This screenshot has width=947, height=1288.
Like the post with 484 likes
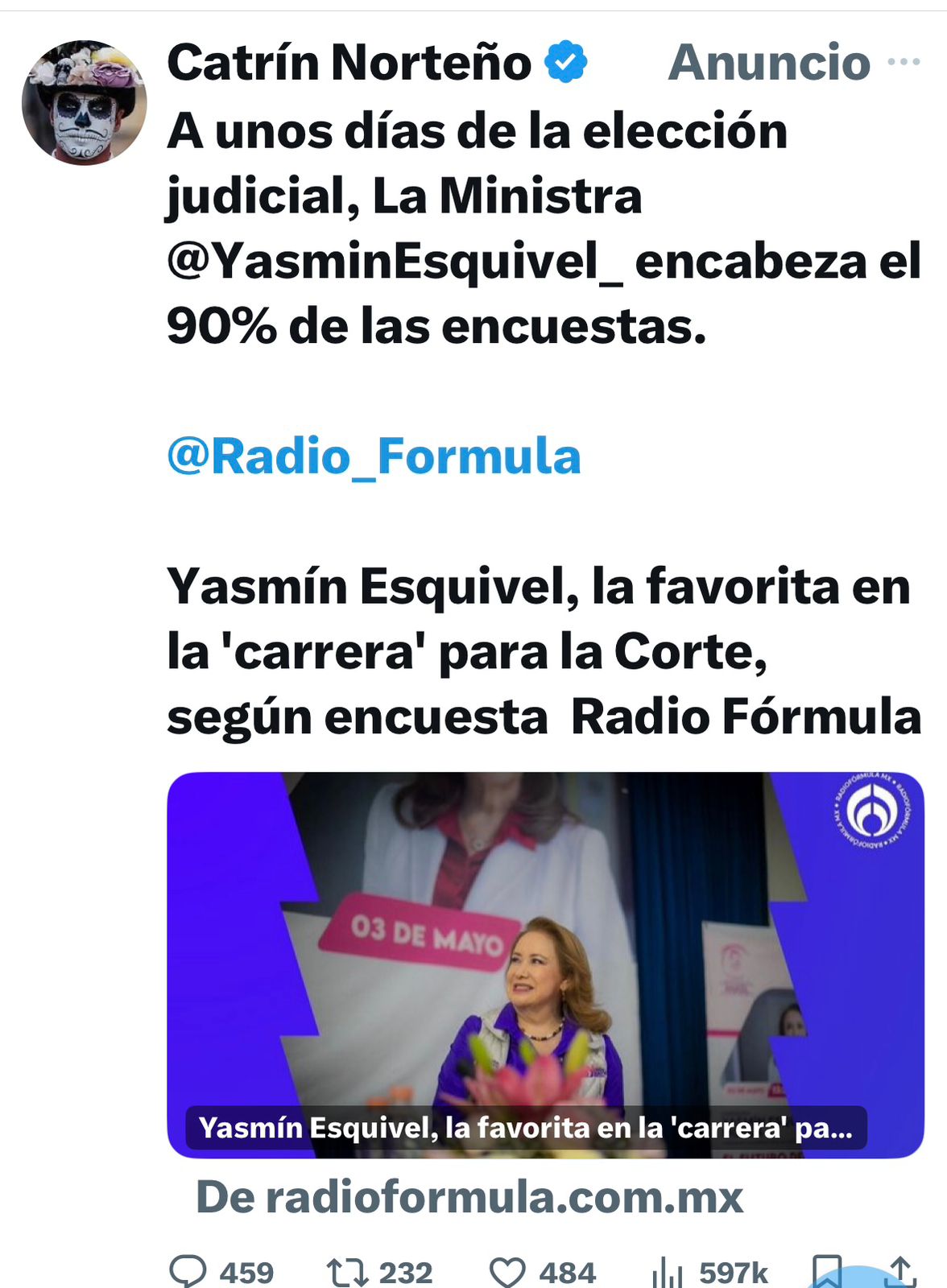pyautogui.click(x=507, y=1272)
